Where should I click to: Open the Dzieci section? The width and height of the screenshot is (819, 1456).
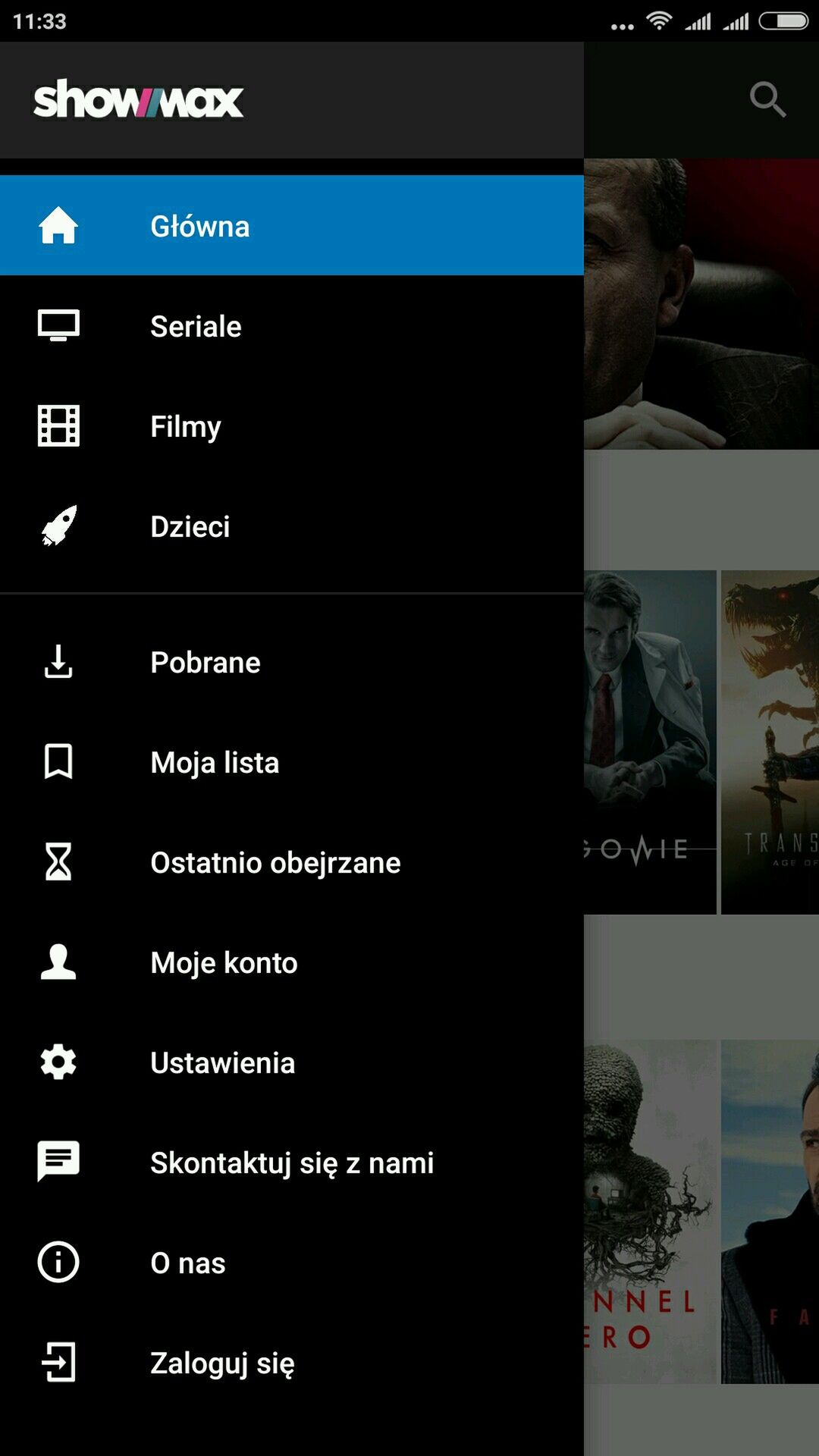tap(292, 526)
